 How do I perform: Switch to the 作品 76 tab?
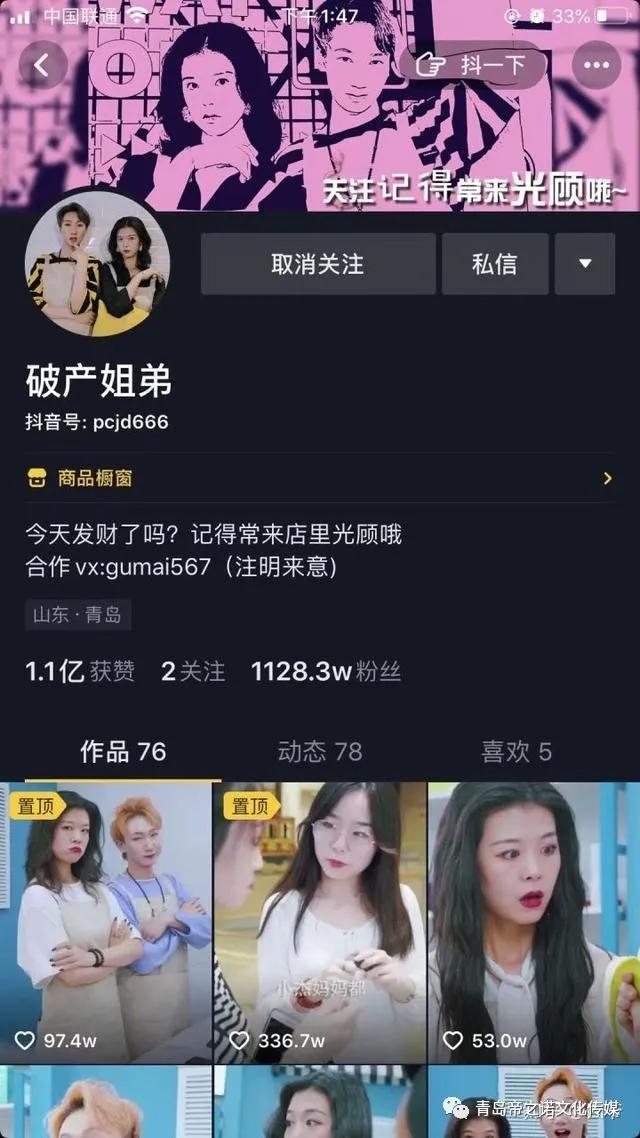click(x=123, y=752)
